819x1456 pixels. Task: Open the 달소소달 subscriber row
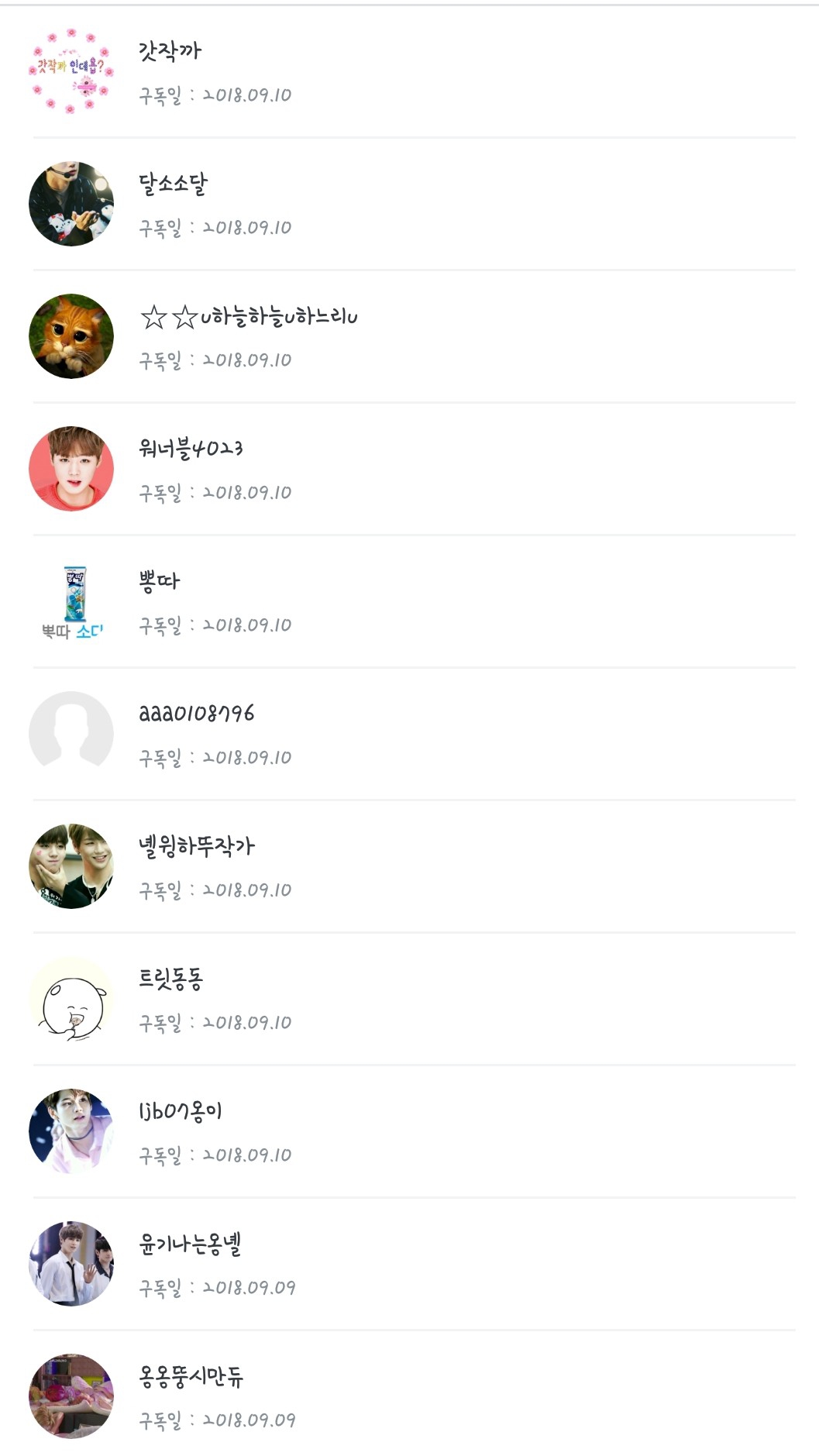(173, 184)
